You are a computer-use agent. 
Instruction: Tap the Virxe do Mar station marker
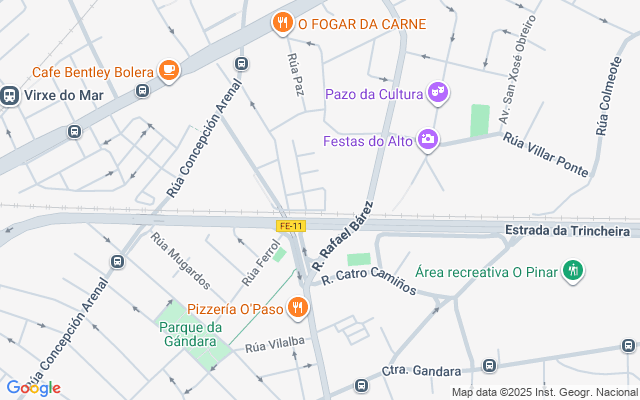pyautogui.click(x=11, y=96)
